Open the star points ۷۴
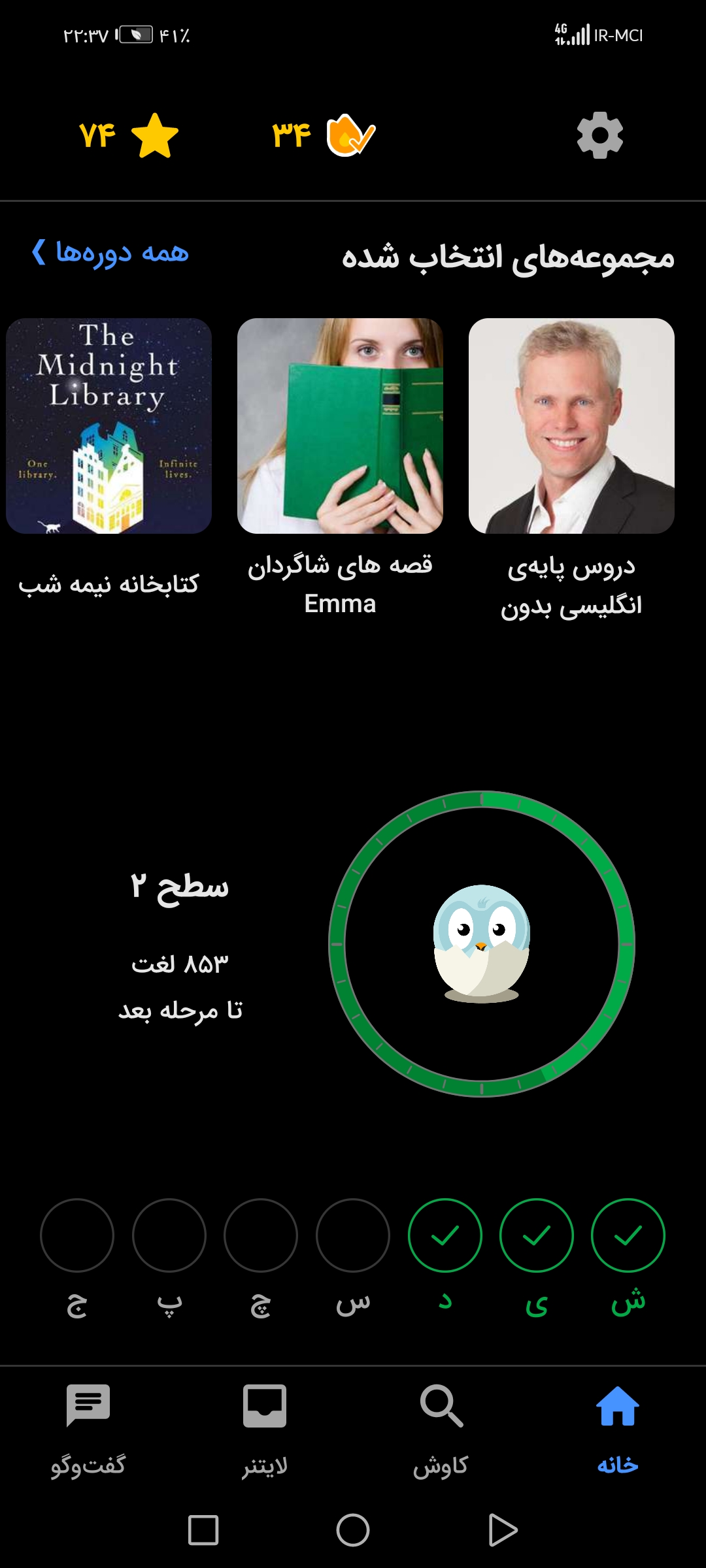 [x=129, y=135]
